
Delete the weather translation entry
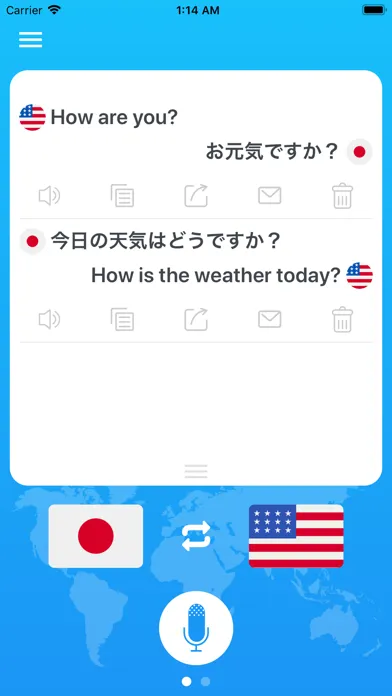[342, 320]
